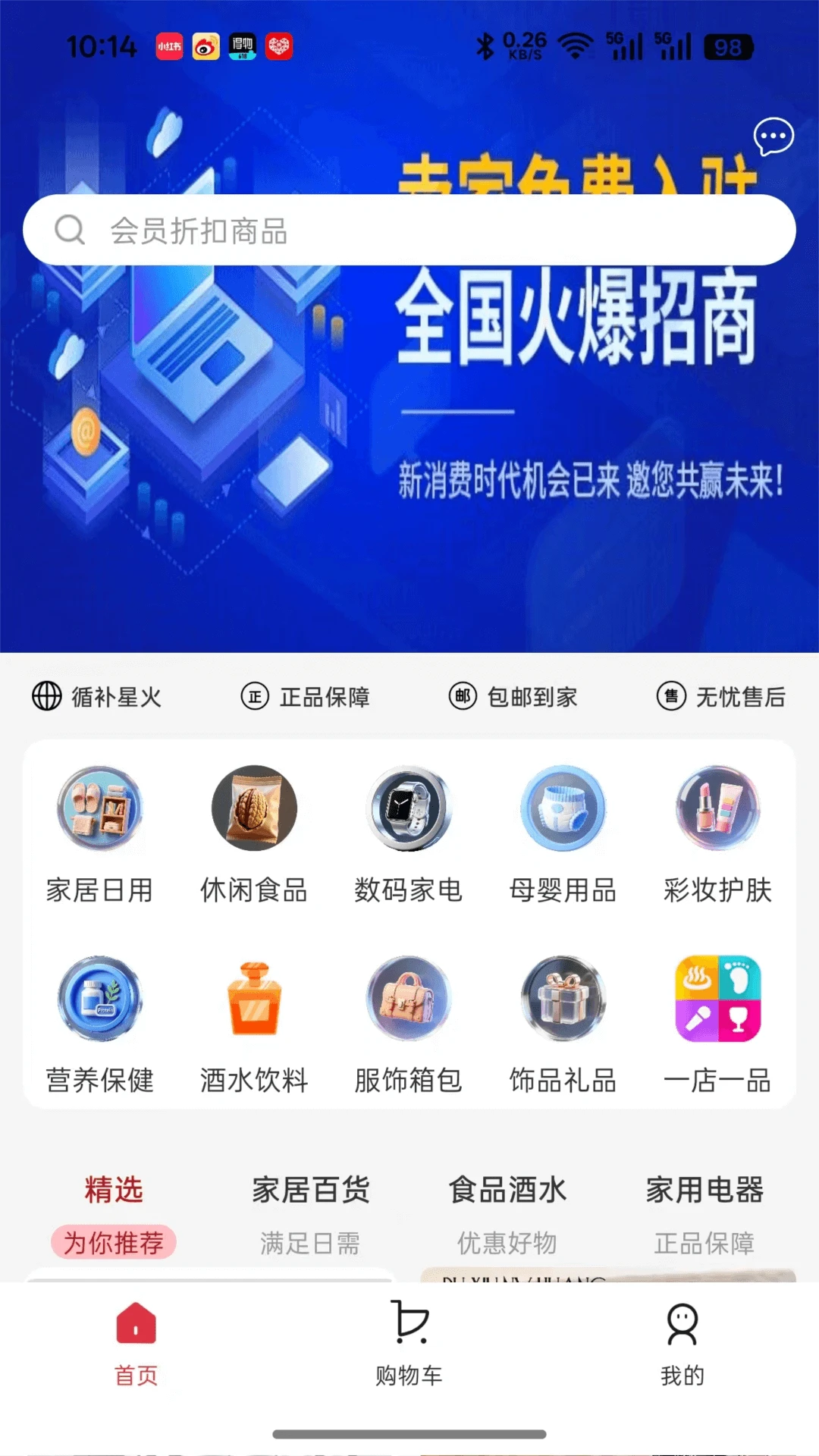Select the 营养保健 category icon

pos(101,999)
